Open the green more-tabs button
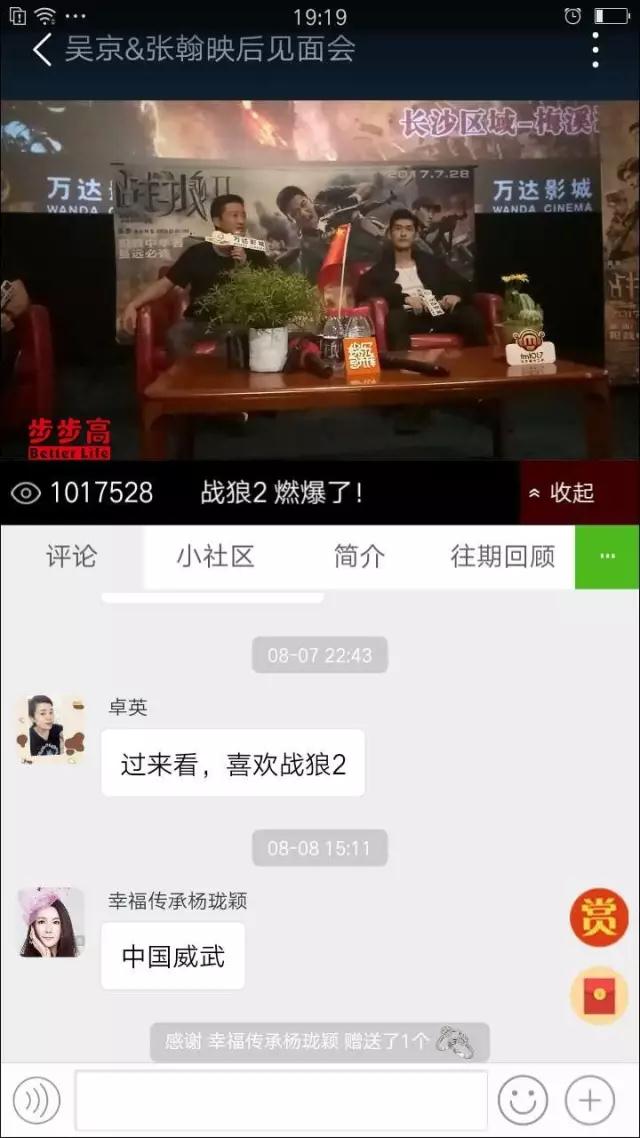640x1138 pixels. [x=607, y=556]
